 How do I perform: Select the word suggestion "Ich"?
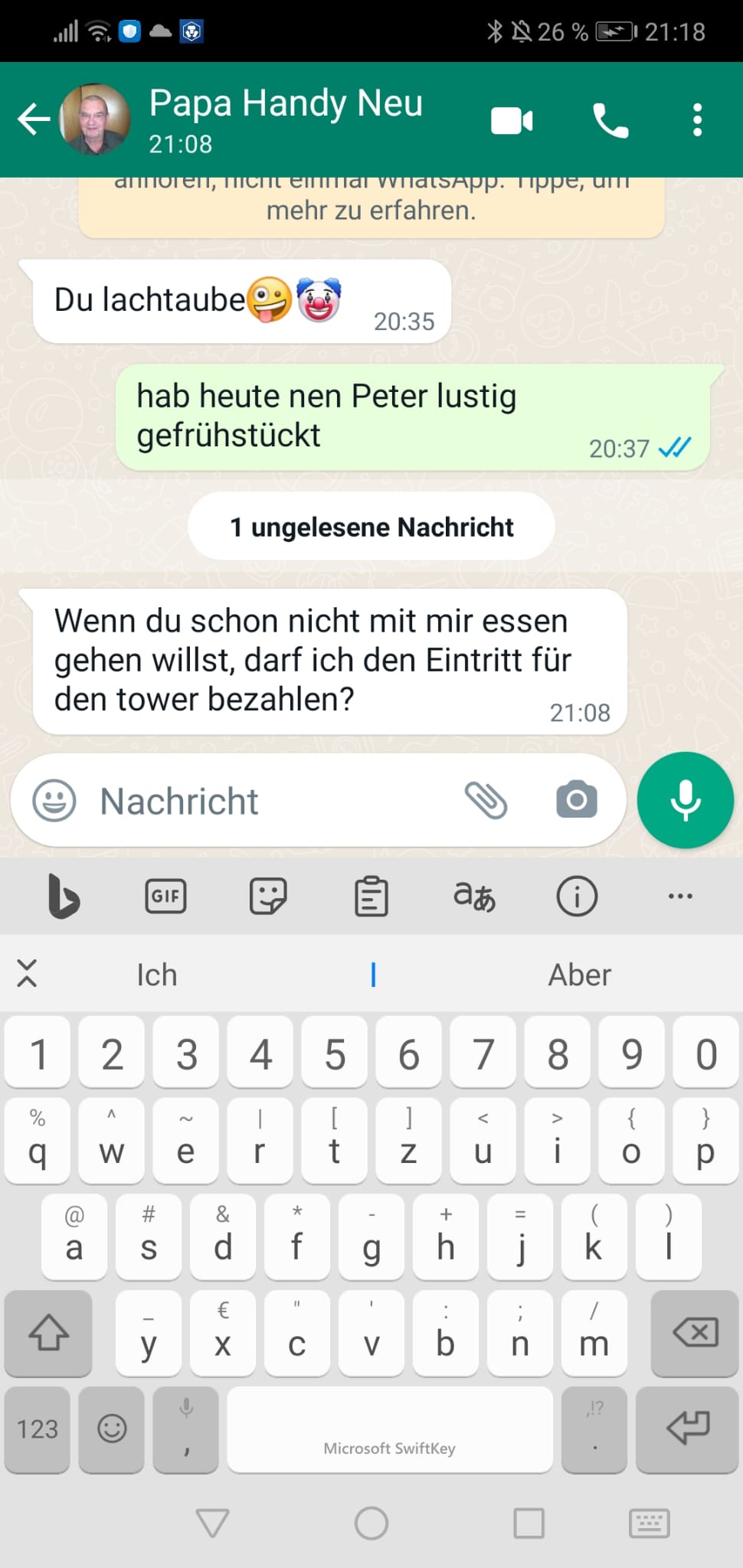[x=157, y=975]
